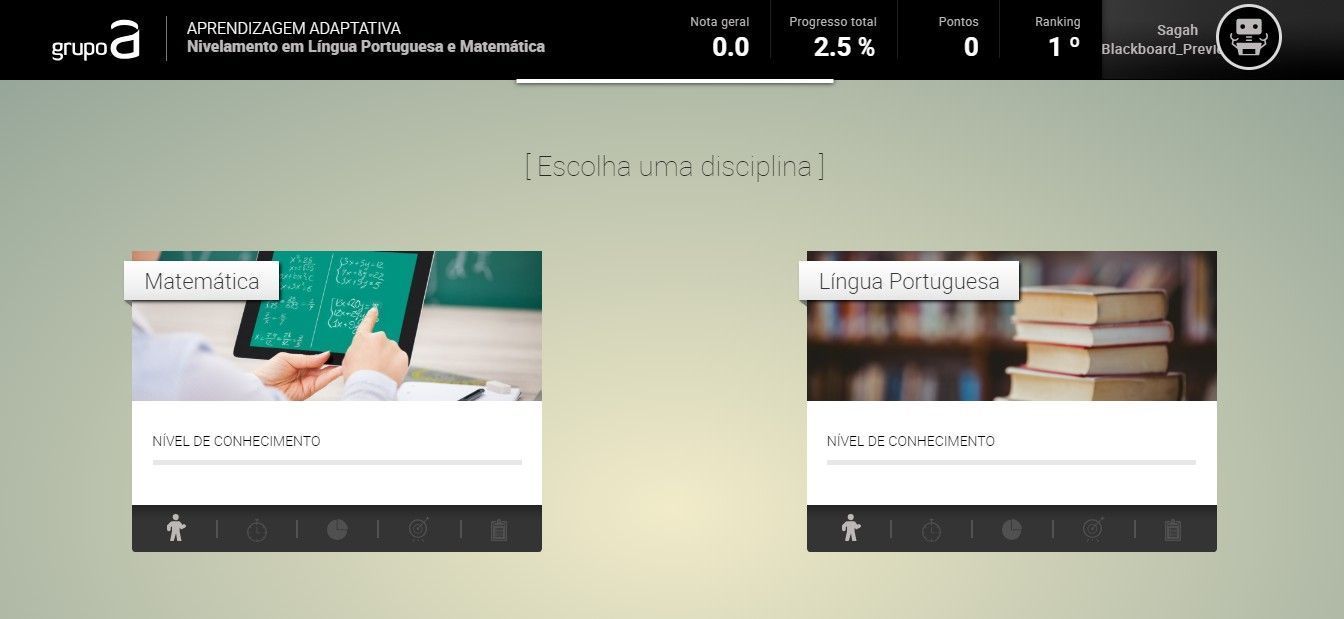
Task: Select the stopwatch icon under Língua Portuguesa
Action: (932, 529)
